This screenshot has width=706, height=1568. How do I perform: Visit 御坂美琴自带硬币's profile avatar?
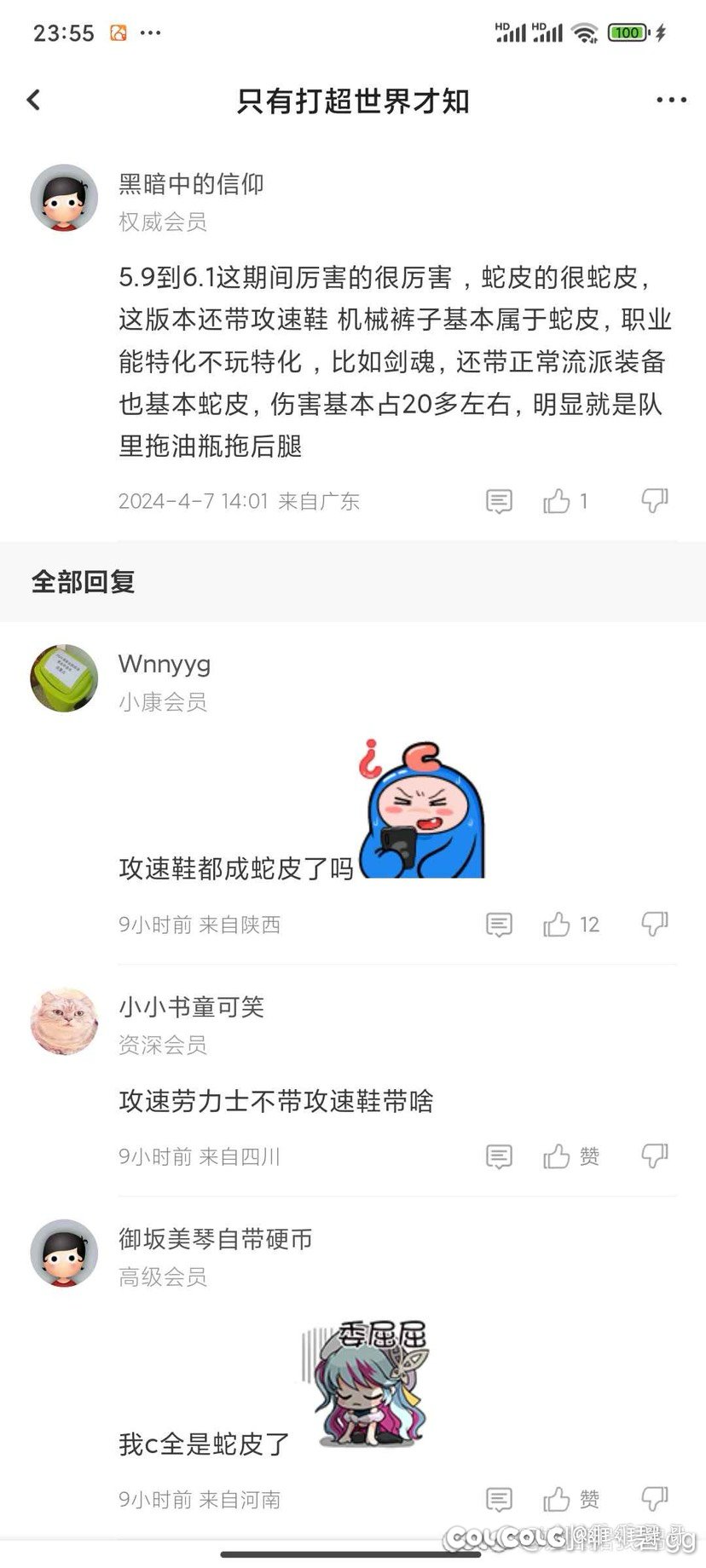64,1253
